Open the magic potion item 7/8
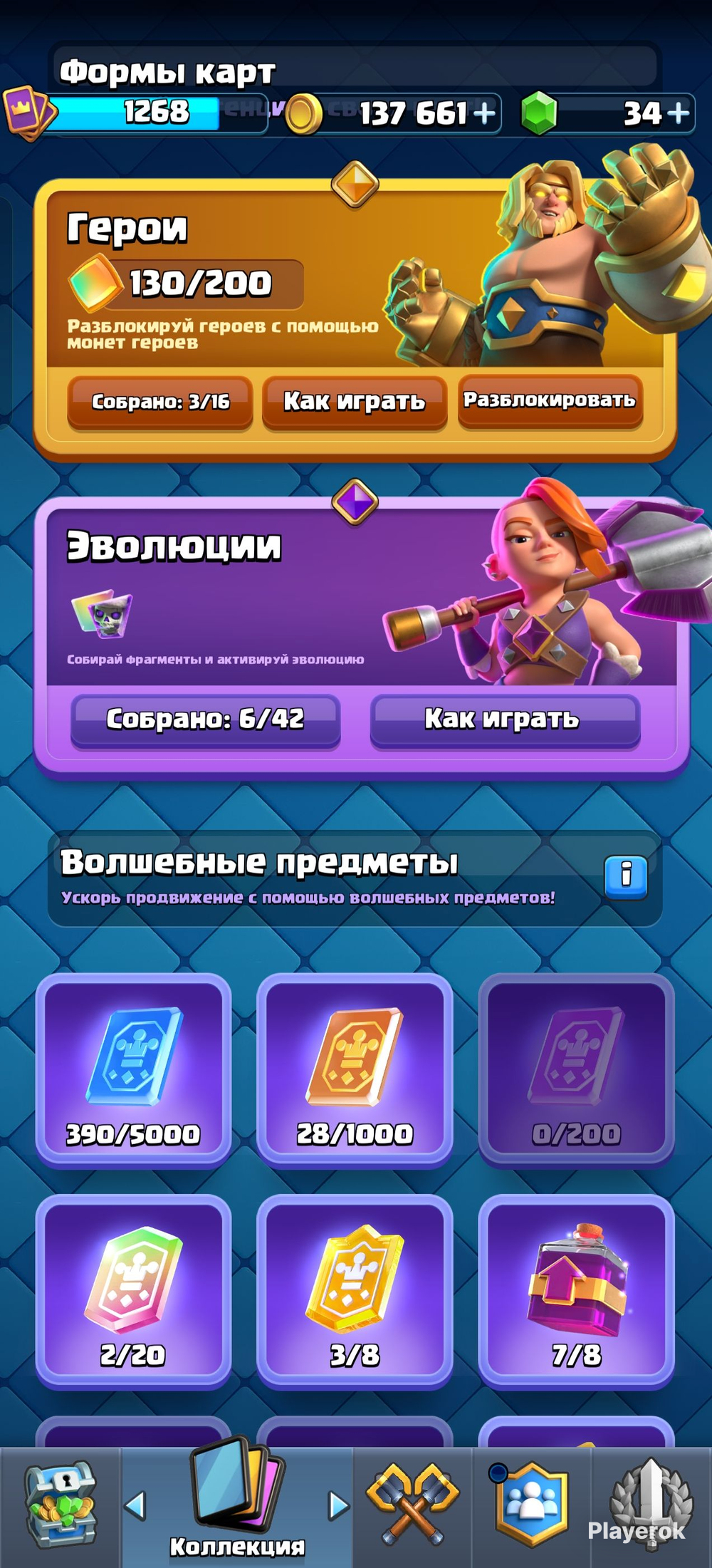Viewport: 712px width, 1568px height. point(576,1291)
